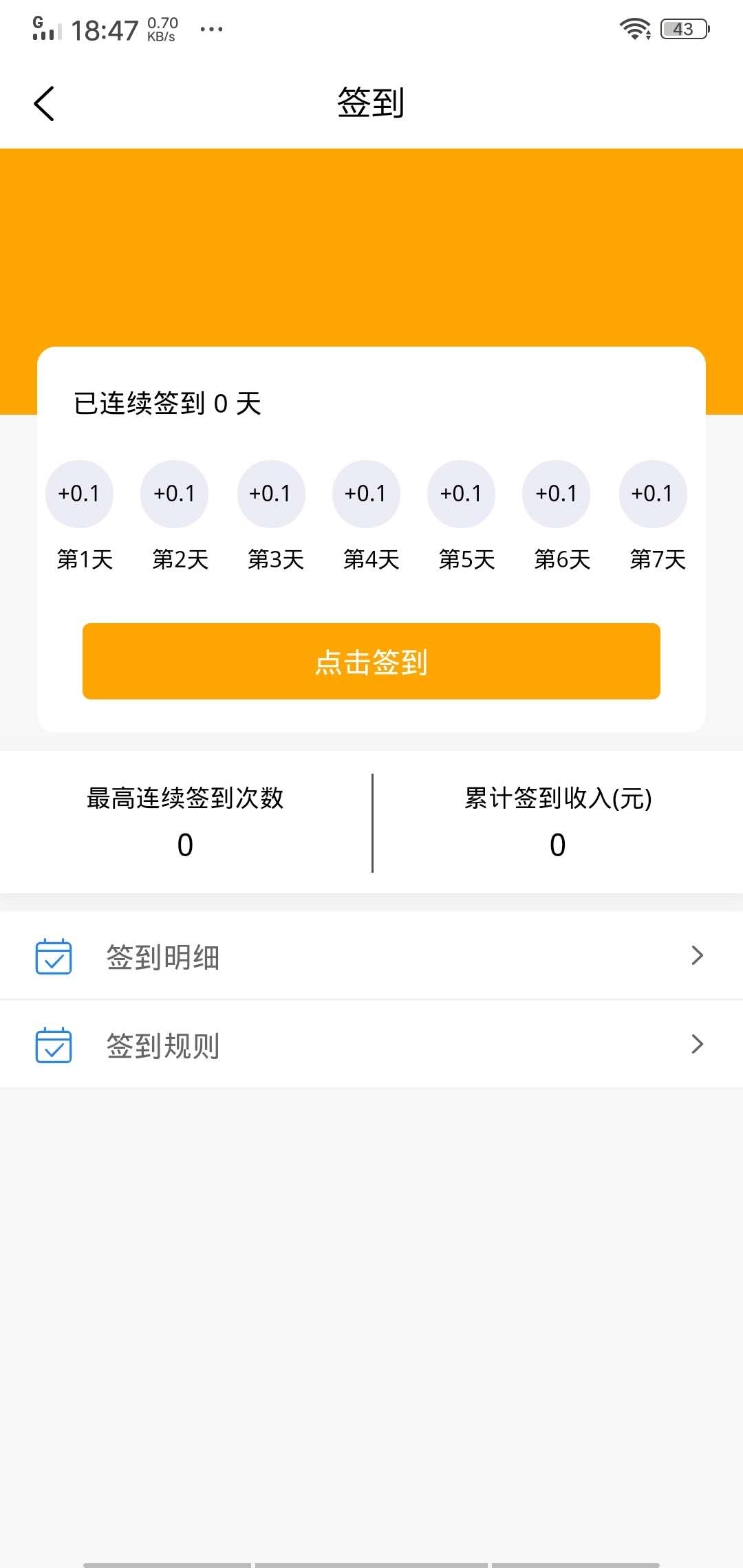
Task: Select the 第4天 reward bubble
Action: [x=366, y=493]
